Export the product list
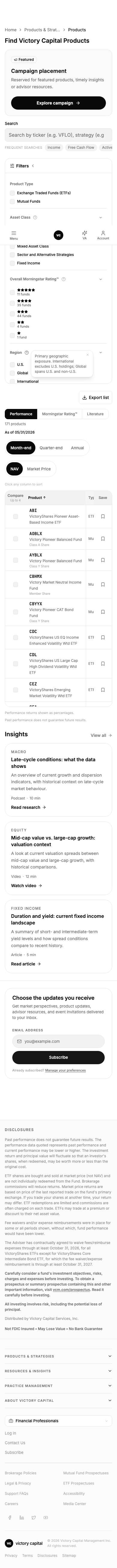The image size is (117, 1568). click(x=96, y=397)
